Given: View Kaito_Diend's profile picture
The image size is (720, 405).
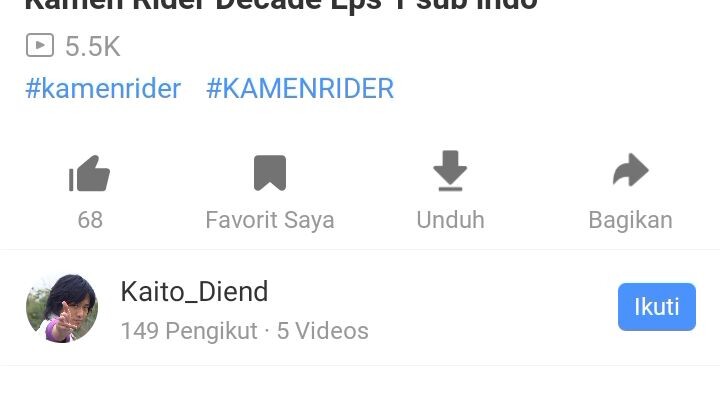Looking at the screenshot, I should coord(62,308).
